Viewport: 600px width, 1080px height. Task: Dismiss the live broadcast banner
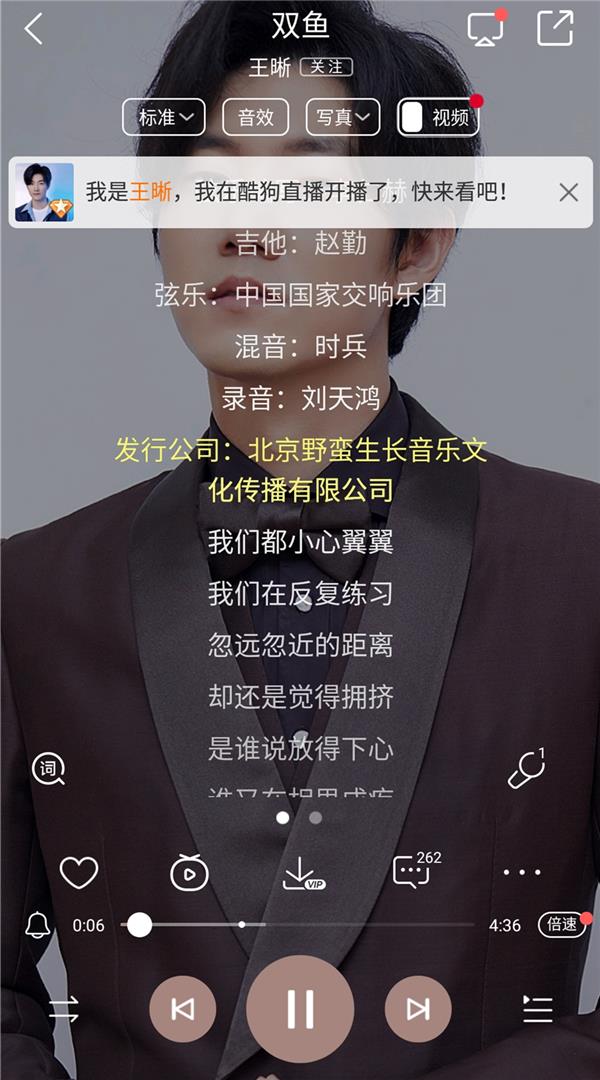568,192
